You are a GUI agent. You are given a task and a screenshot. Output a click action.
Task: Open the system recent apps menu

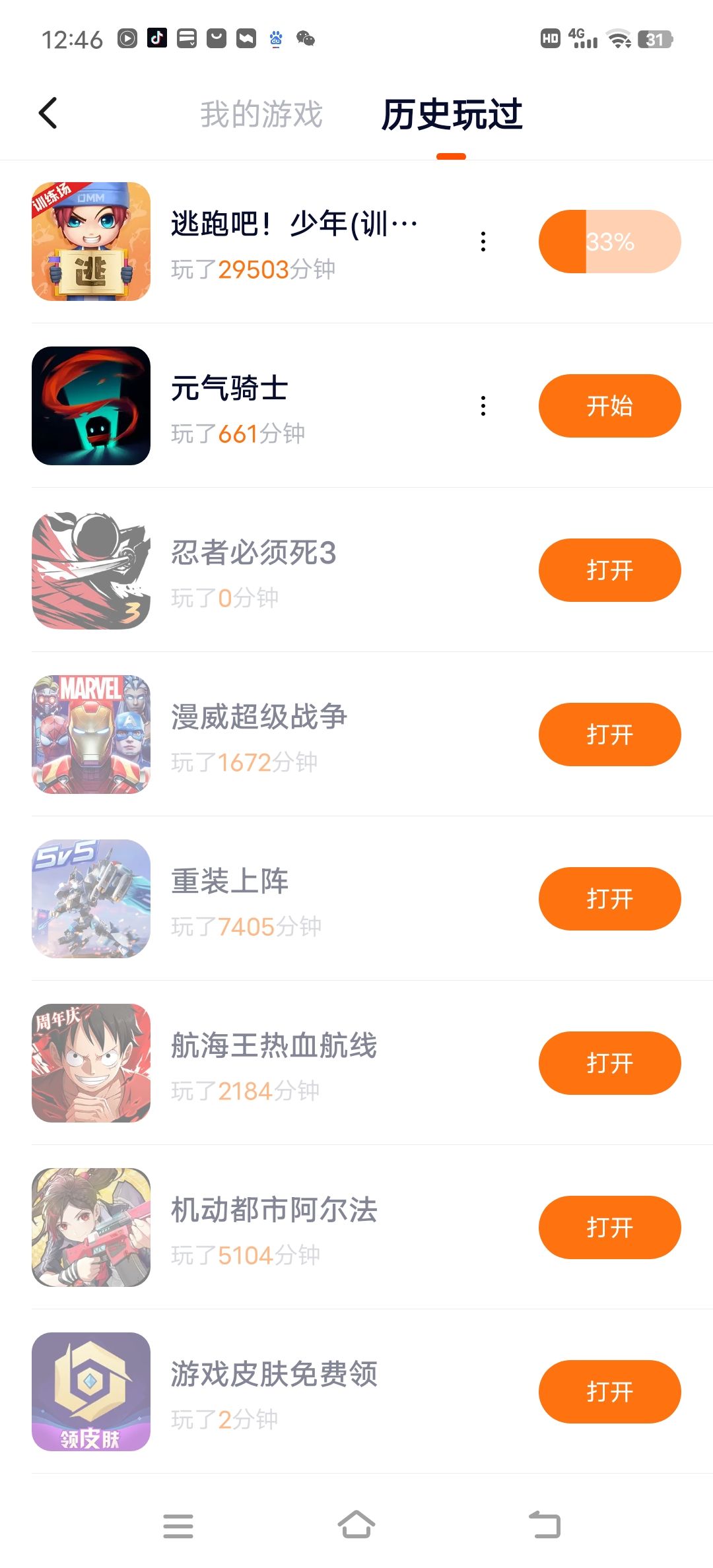[x=178, y=1526]
